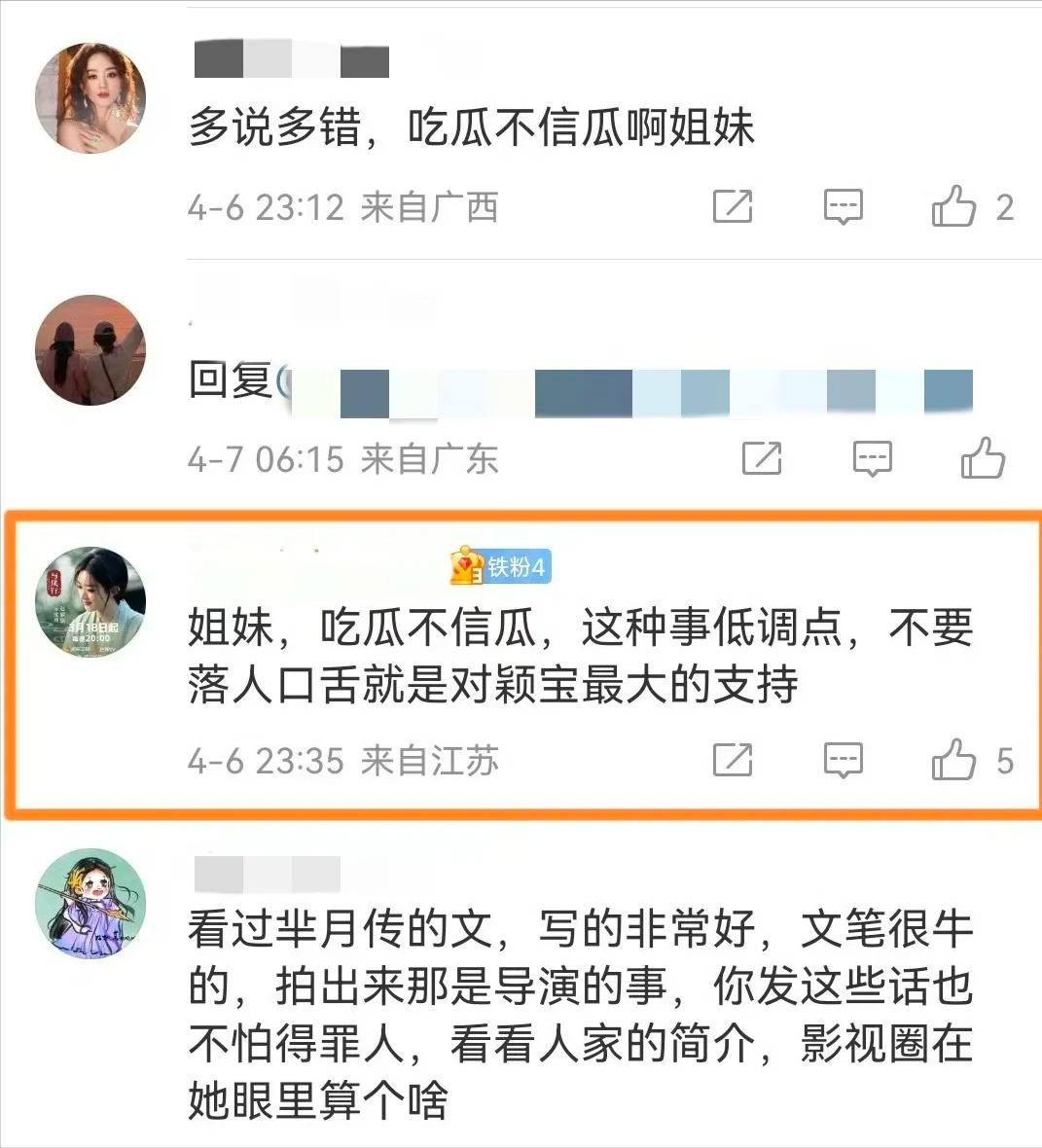
Task: Open the comment bubble inside the highlighted comment
Action: (x=843, y=760)
